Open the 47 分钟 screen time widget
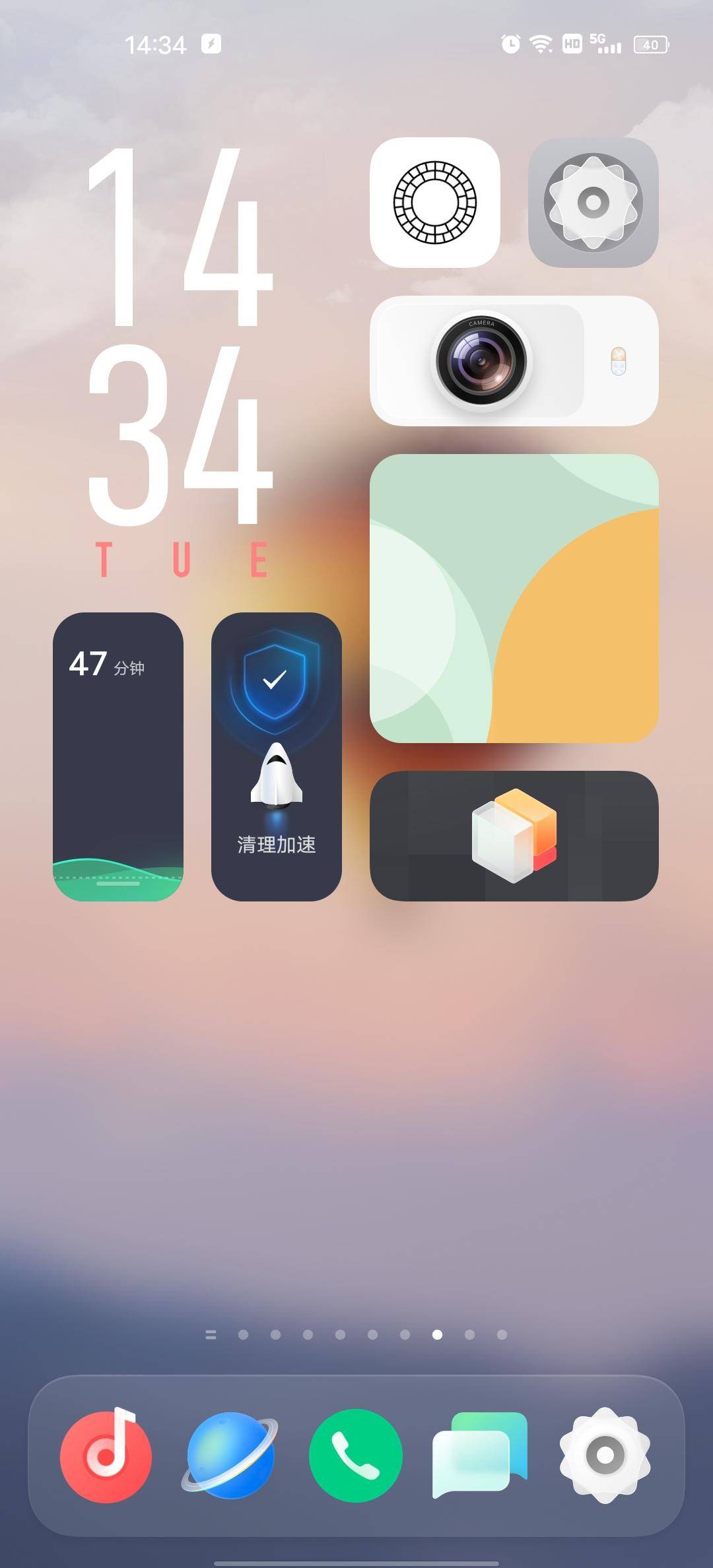Viewport: 713px width, 1568px height. pos(118,756)
